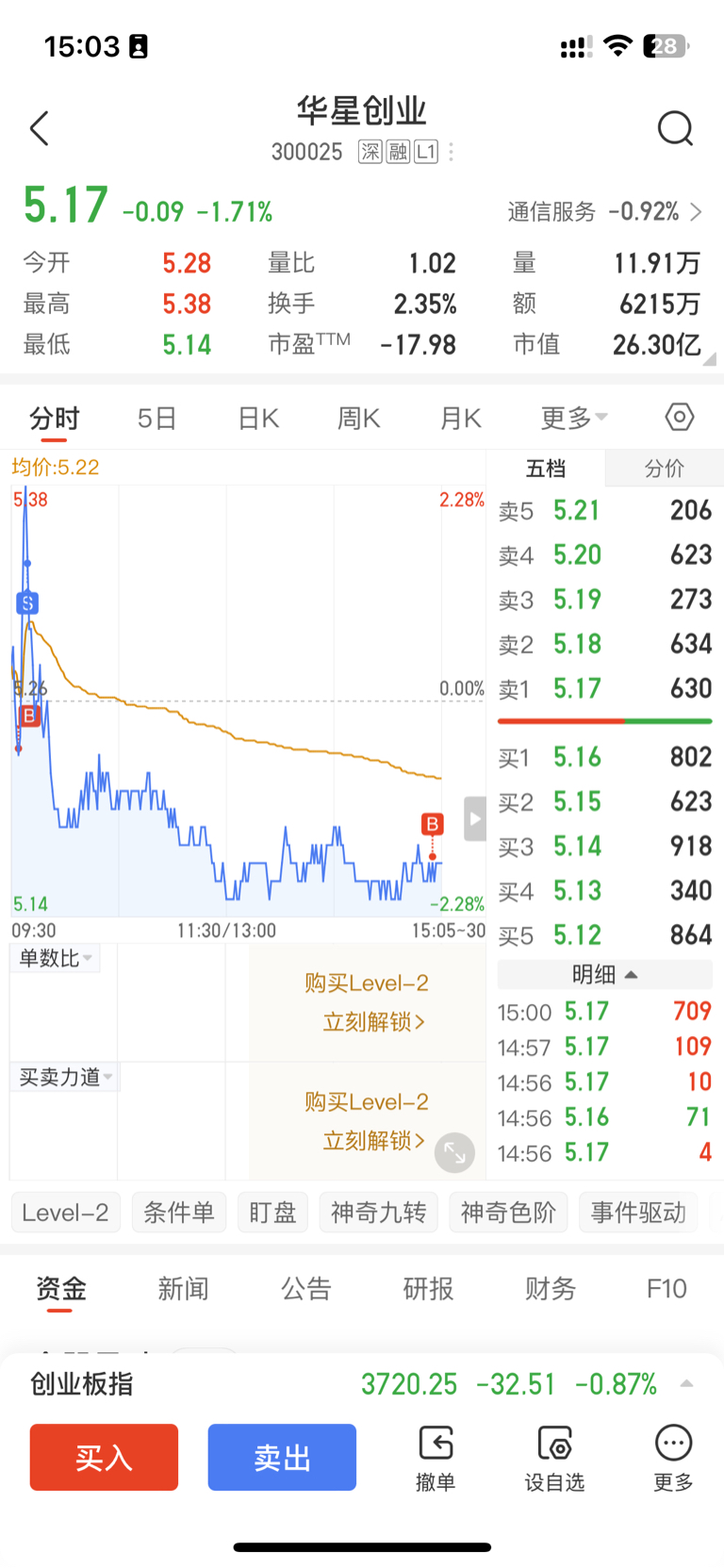Open the 条件单 chip
Viewport: 724px width, 1568px height.
coord(179,1213)
